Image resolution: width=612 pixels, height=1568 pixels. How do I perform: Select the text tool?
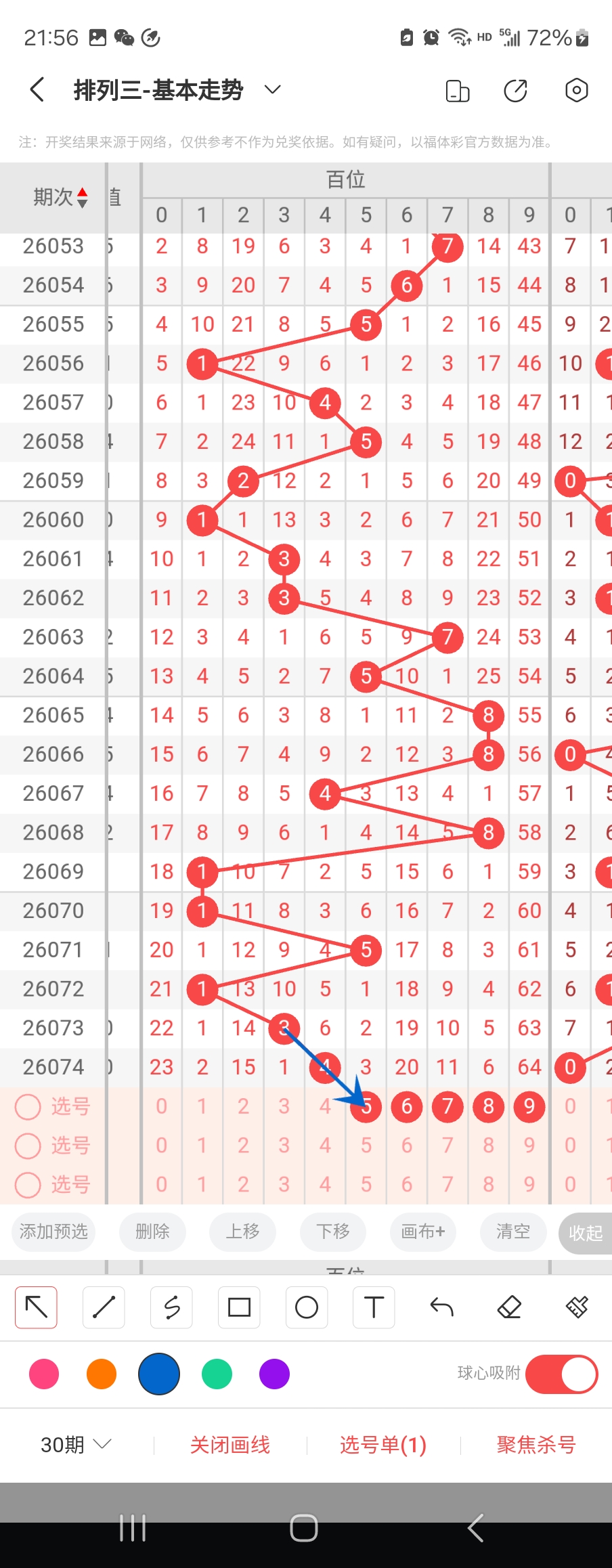coord(374,1307)
